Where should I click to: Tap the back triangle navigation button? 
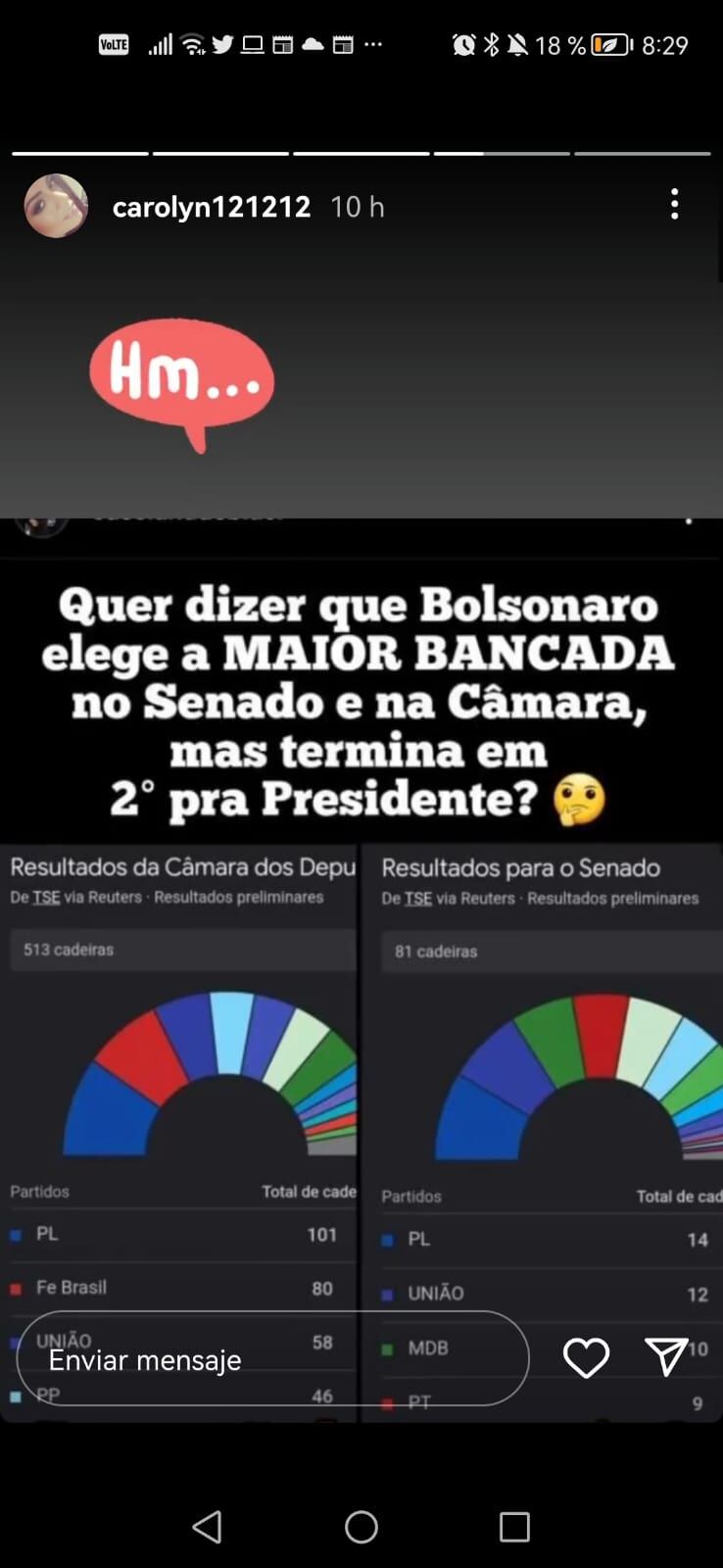tap(208, 1527)
